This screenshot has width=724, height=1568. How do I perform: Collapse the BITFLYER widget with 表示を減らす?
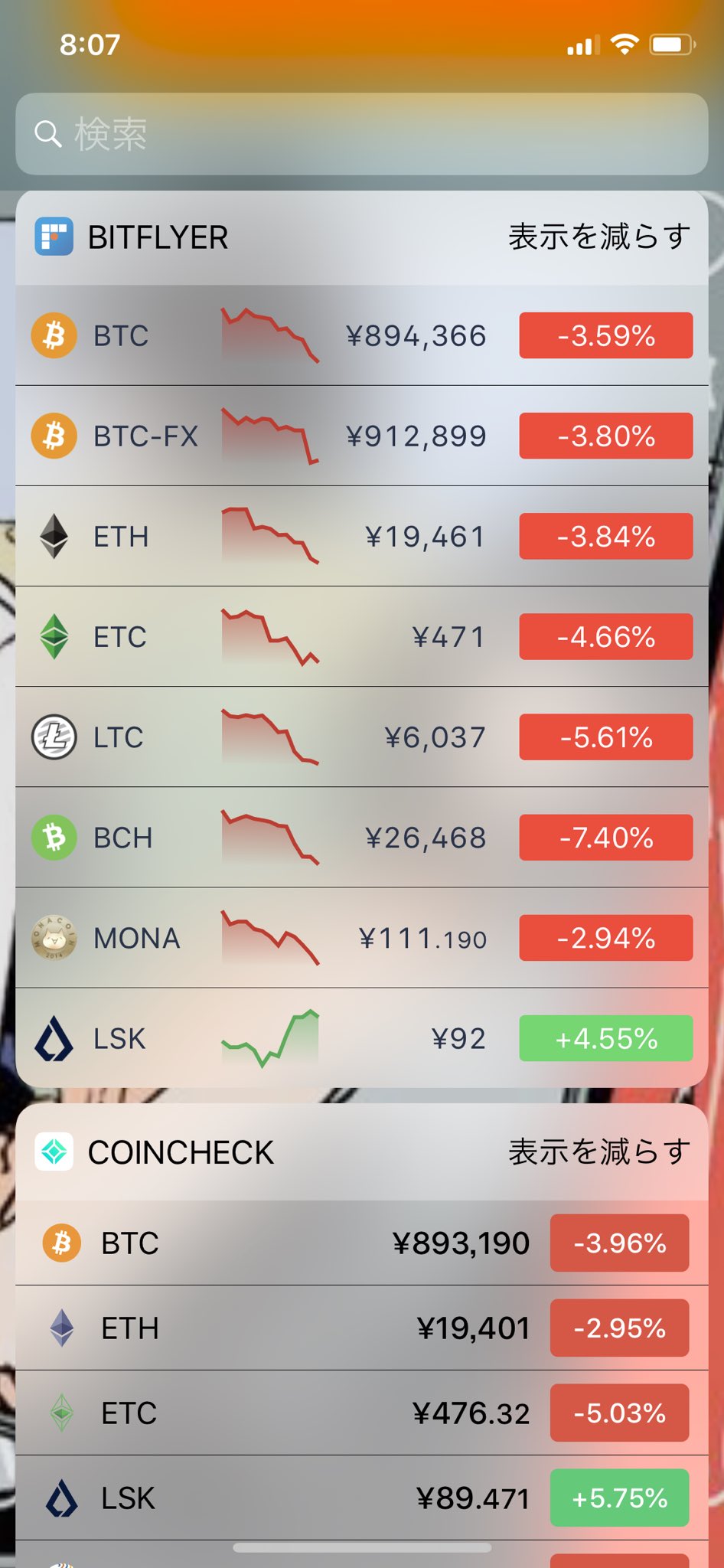[x=599, y=237]
